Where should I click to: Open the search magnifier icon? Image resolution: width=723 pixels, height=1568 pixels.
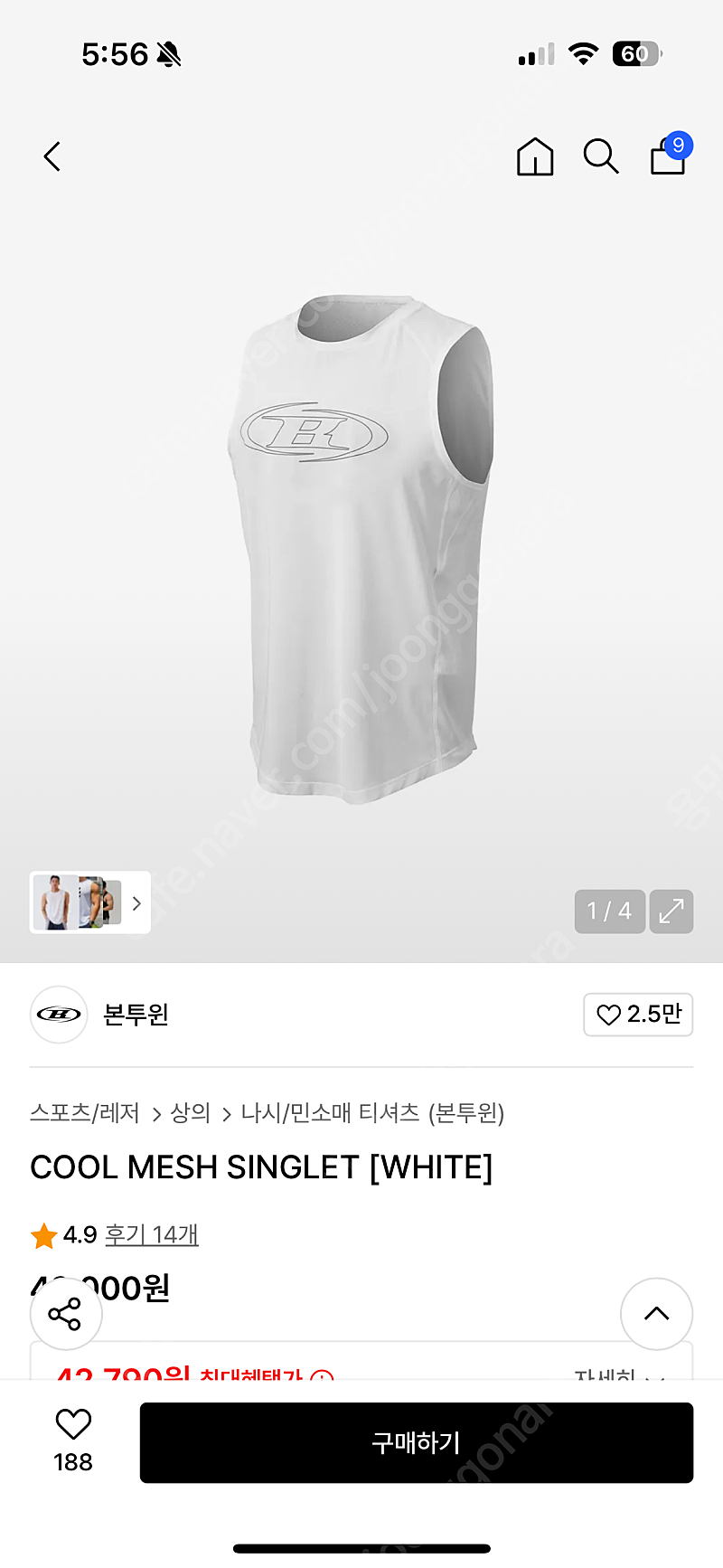pos(601,156)
